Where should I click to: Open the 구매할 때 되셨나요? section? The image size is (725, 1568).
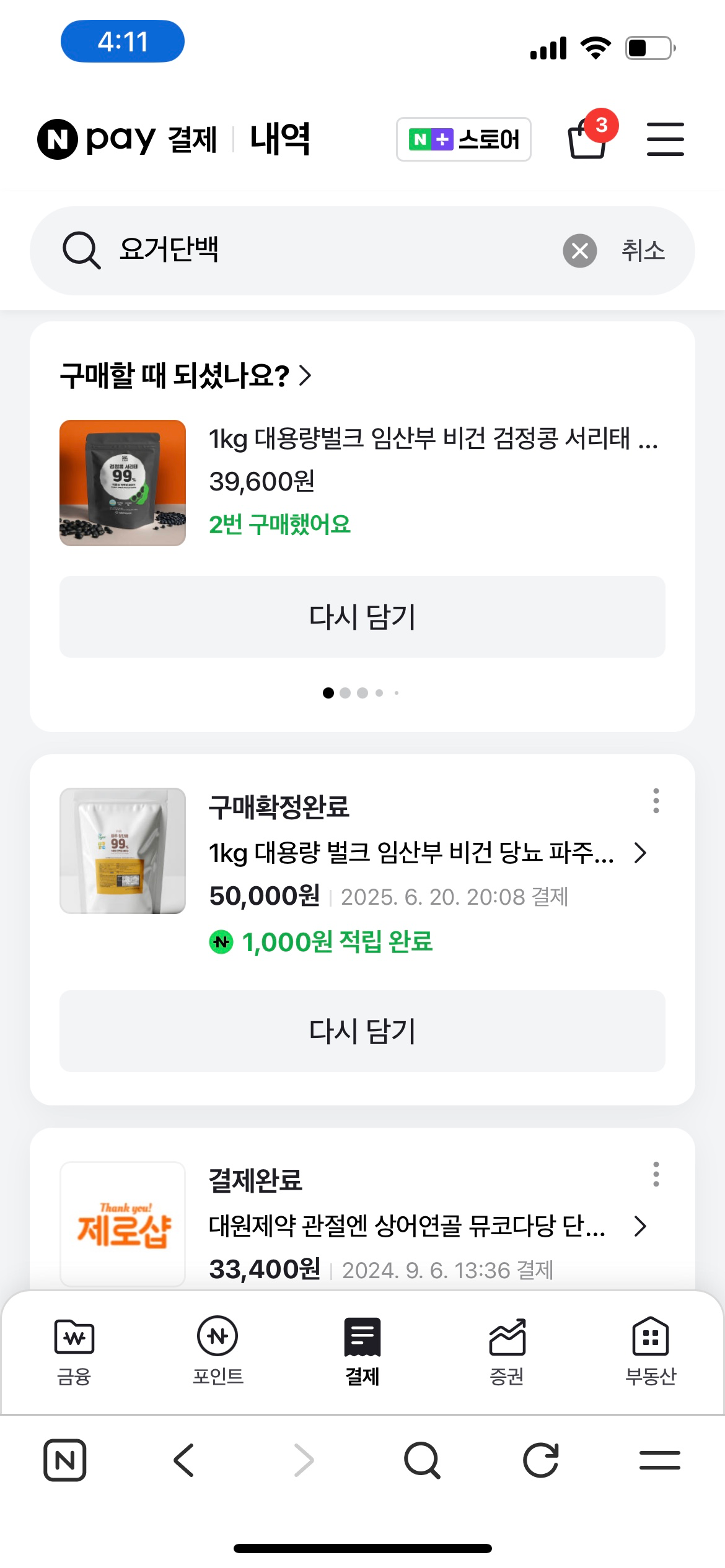(x=186, y=375)
